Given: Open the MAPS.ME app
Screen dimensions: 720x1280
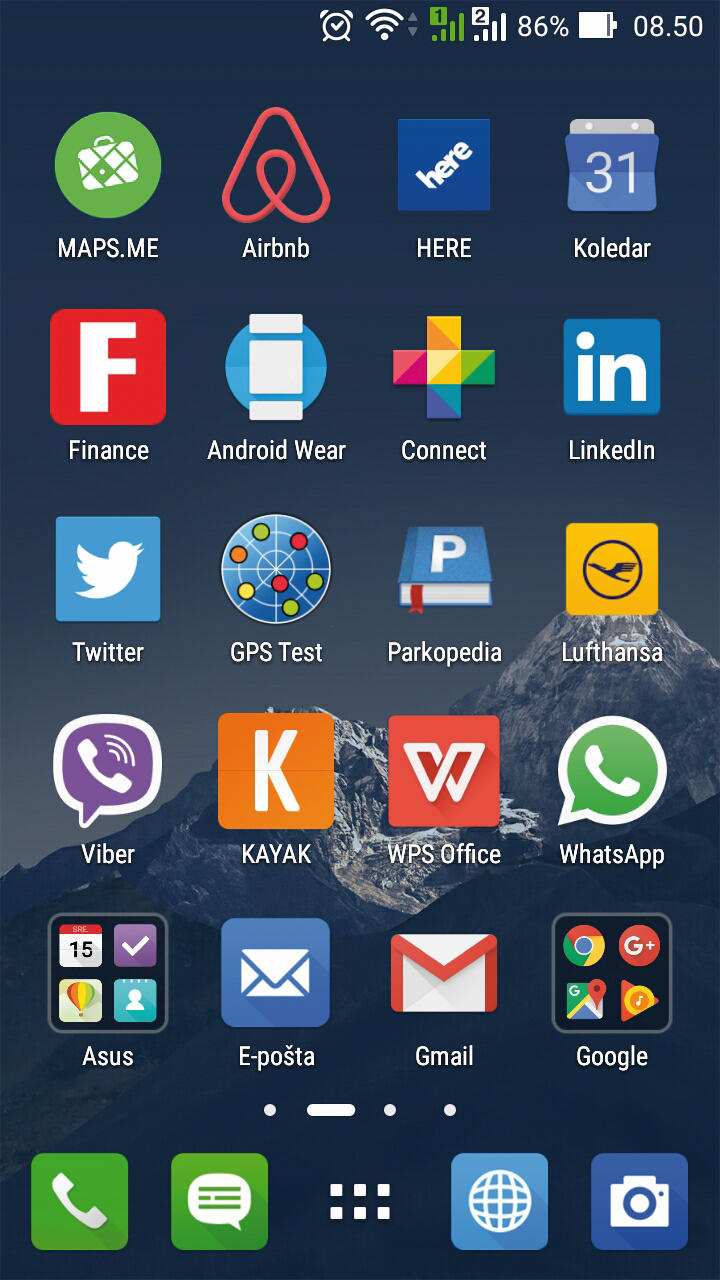Looking at the screenshot, I should pos(108,166).
